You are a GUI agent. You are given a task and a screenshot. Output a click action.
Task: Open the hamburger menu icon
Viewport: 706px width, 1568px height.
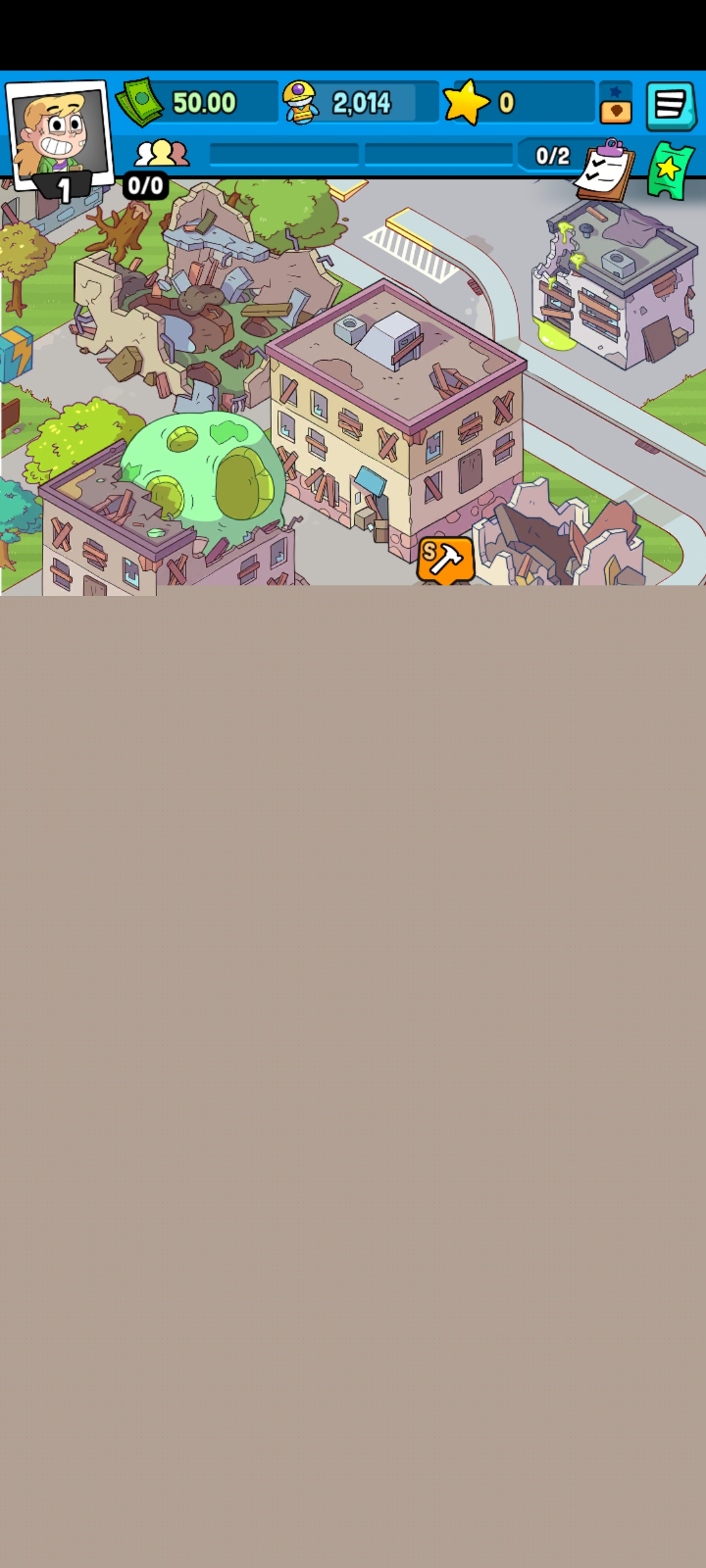pos(671,105)
